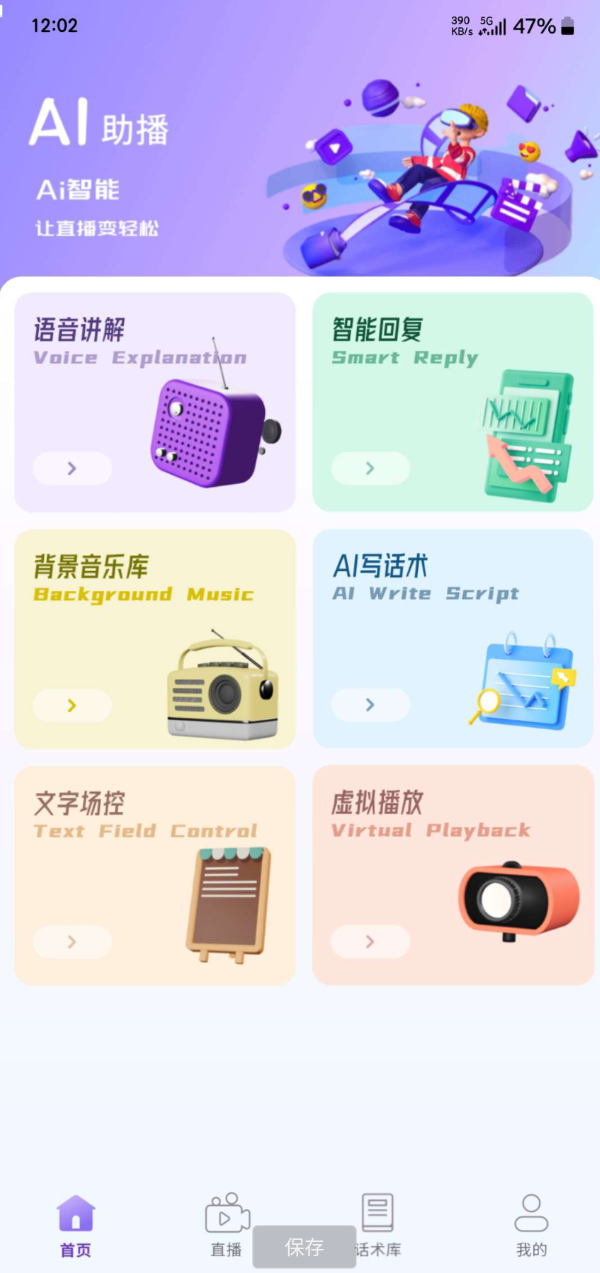Screen dimensions: 600x1273
Task: Open the 智能回复 Smart Reply card
Action: tap(453, 402)
